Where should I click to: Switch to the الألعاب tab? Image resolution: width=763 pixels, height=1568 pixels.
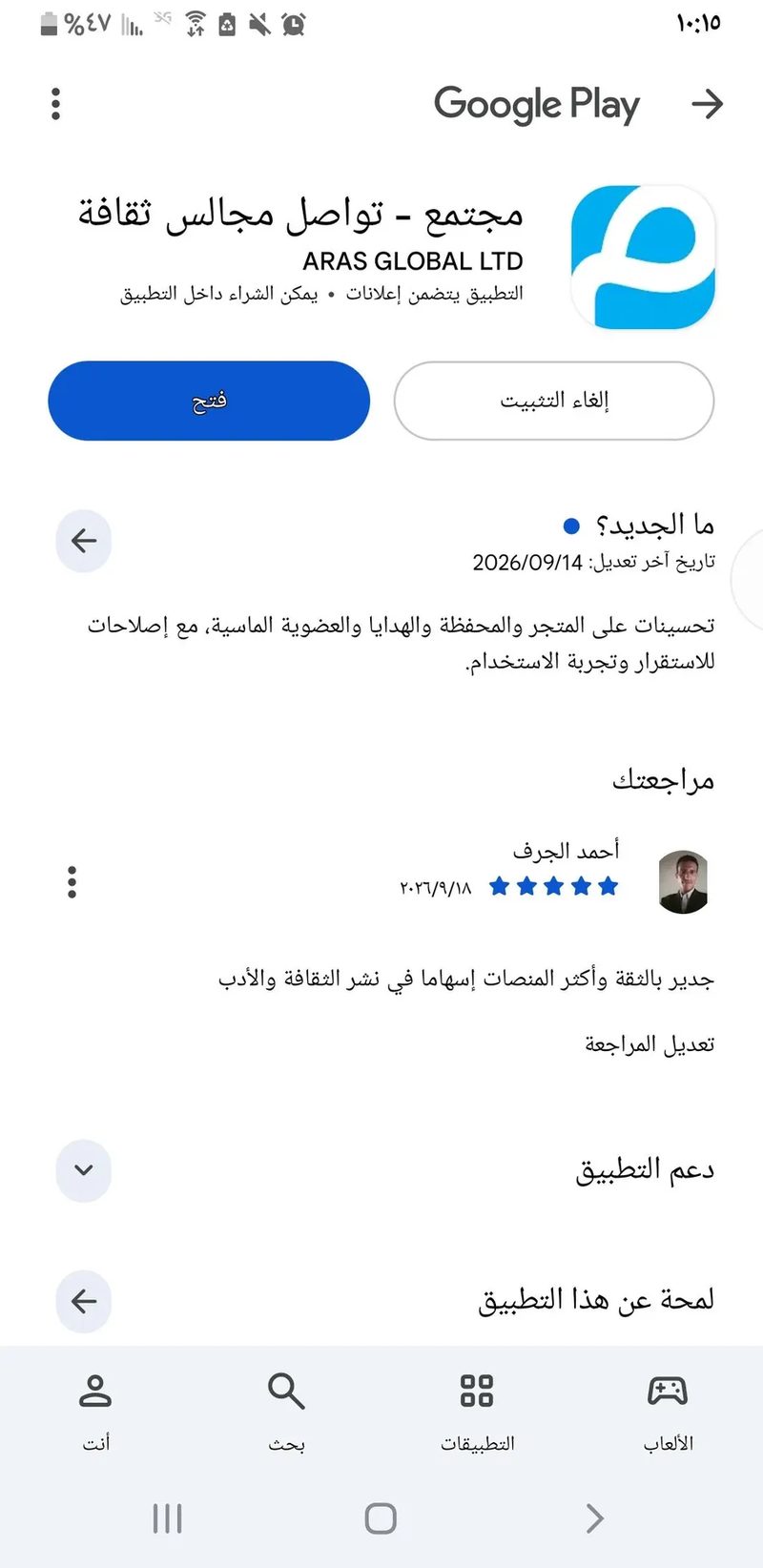(668, 1412)
